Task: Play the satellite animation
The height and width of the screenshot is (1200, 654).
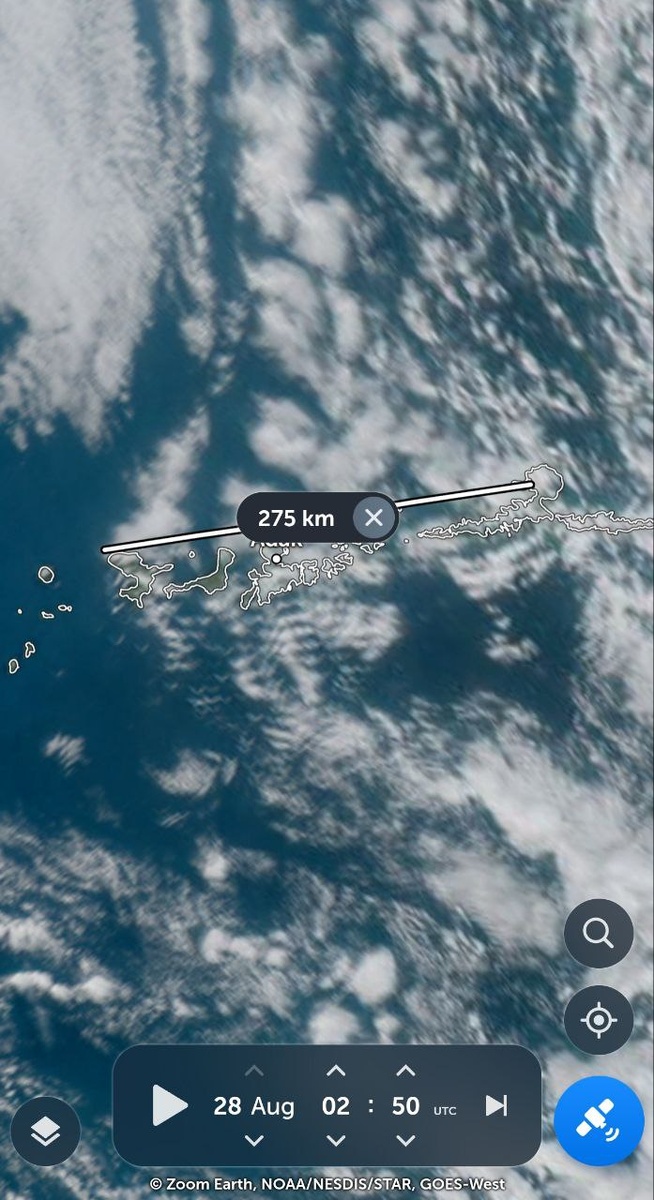Action: click(169, 1105)
